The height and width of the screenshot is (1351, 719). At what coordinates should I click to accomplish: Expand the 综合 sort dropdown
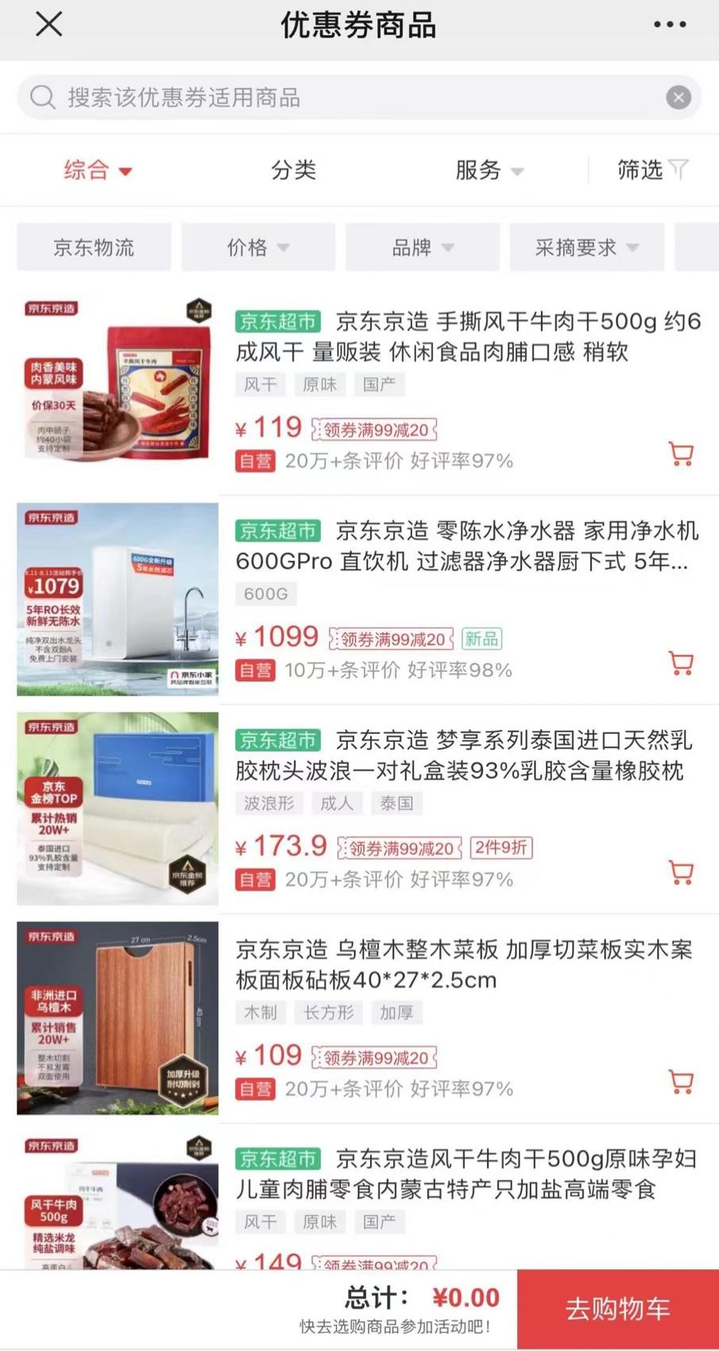pos(98,170)
